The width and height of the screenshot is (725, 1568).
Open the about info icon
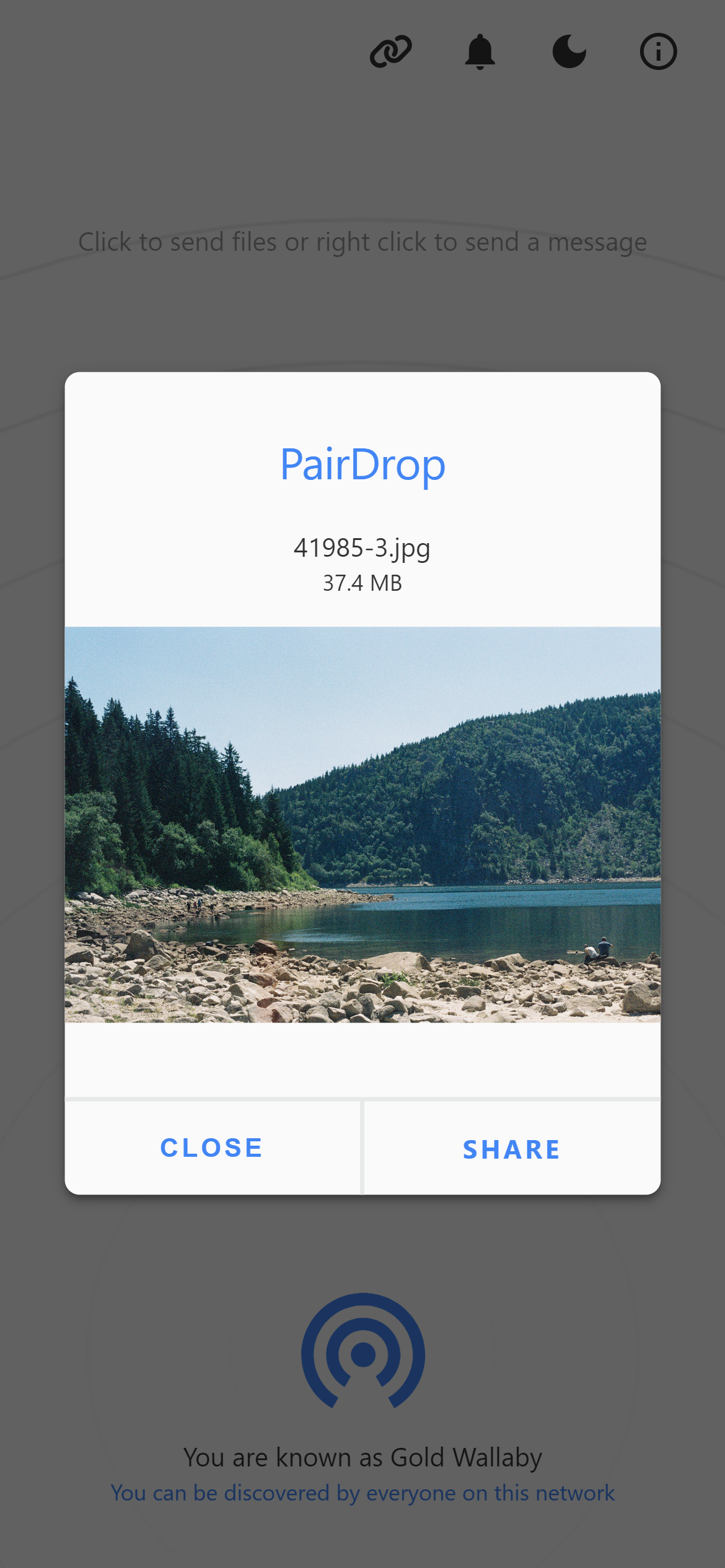[658, 51]
